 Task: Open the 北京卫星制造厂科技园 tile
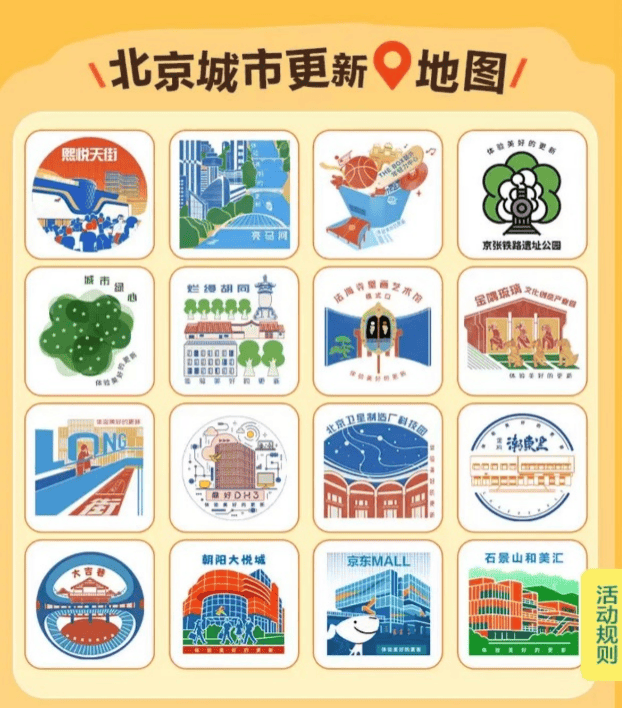pos(378,468)
